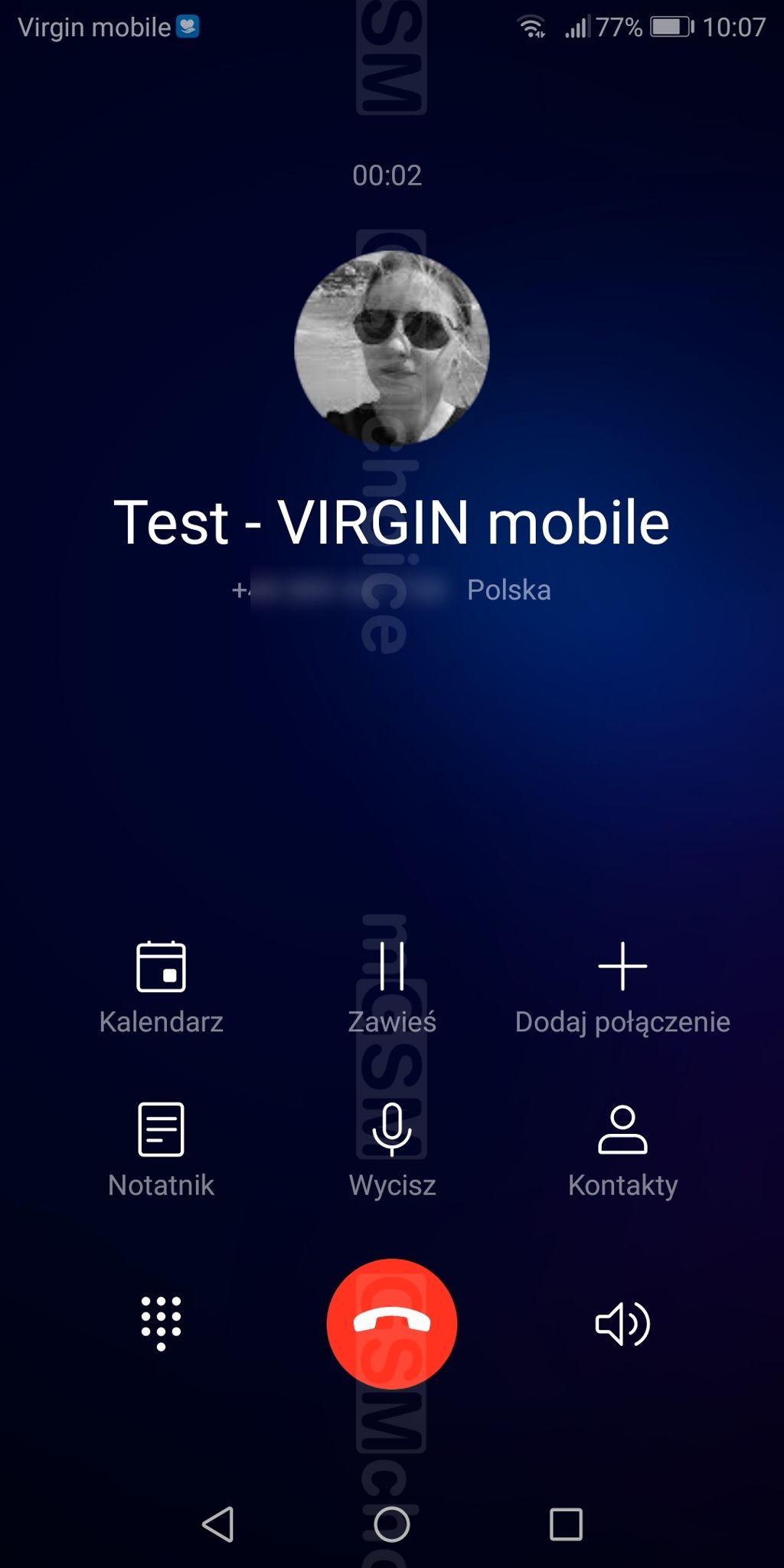Image resolution: width=784 pixels, height=1568 pixels.
Task: End the call with the red hang-up button
Action: click(391, 1324)
